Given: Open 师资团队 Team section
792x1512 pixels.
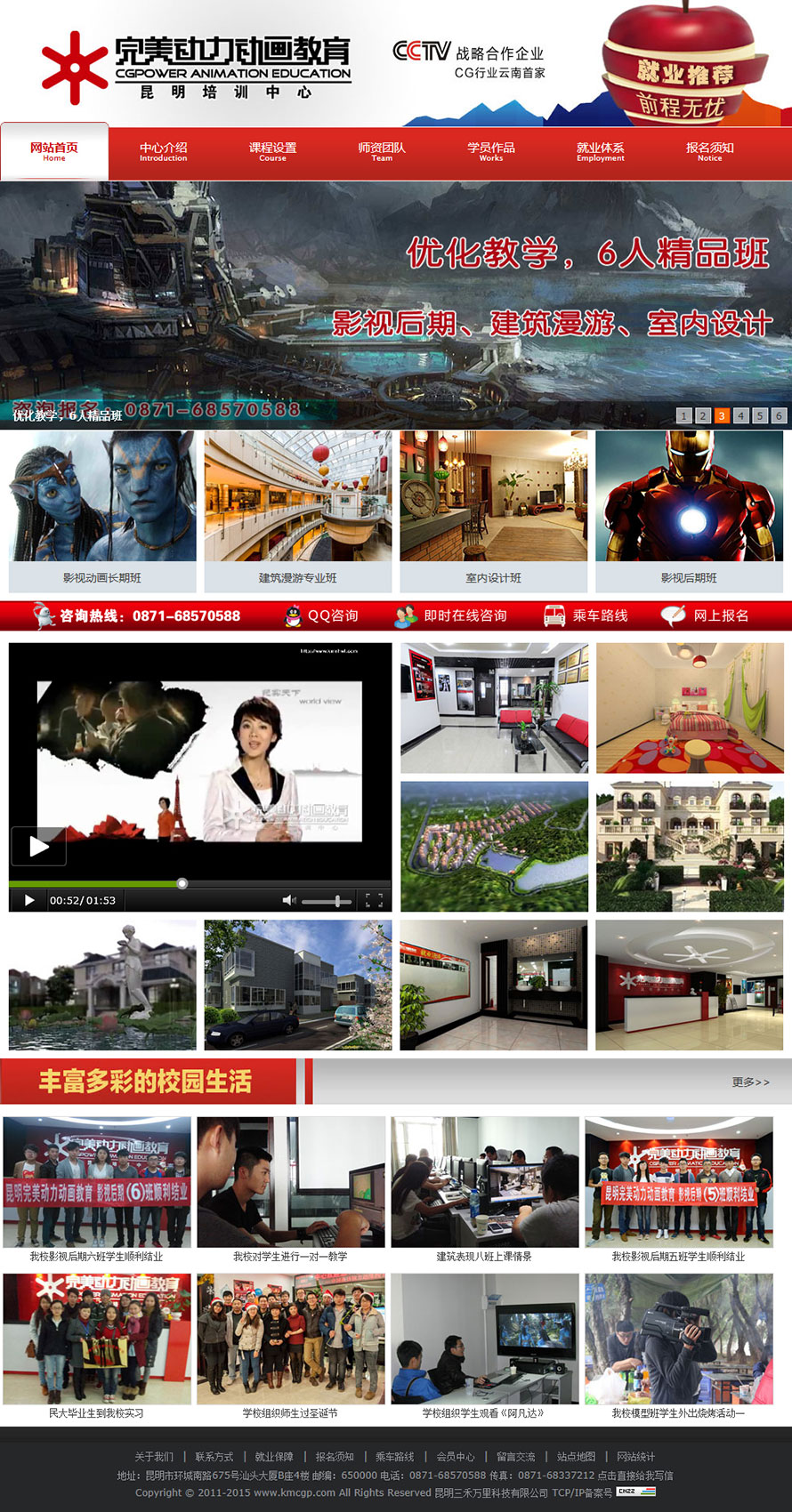Looking at the screenshot, I should tap(382, 151).
